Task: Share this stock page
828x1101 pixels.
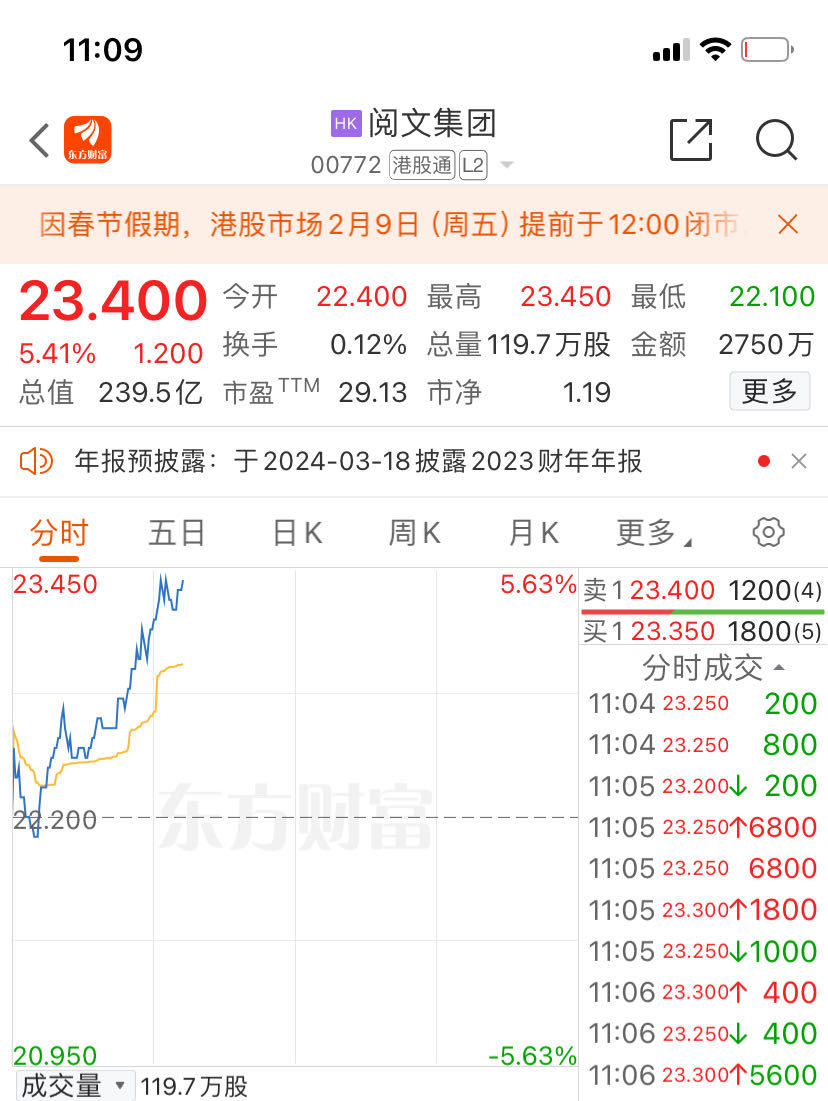Action: [x=691, y=140]
